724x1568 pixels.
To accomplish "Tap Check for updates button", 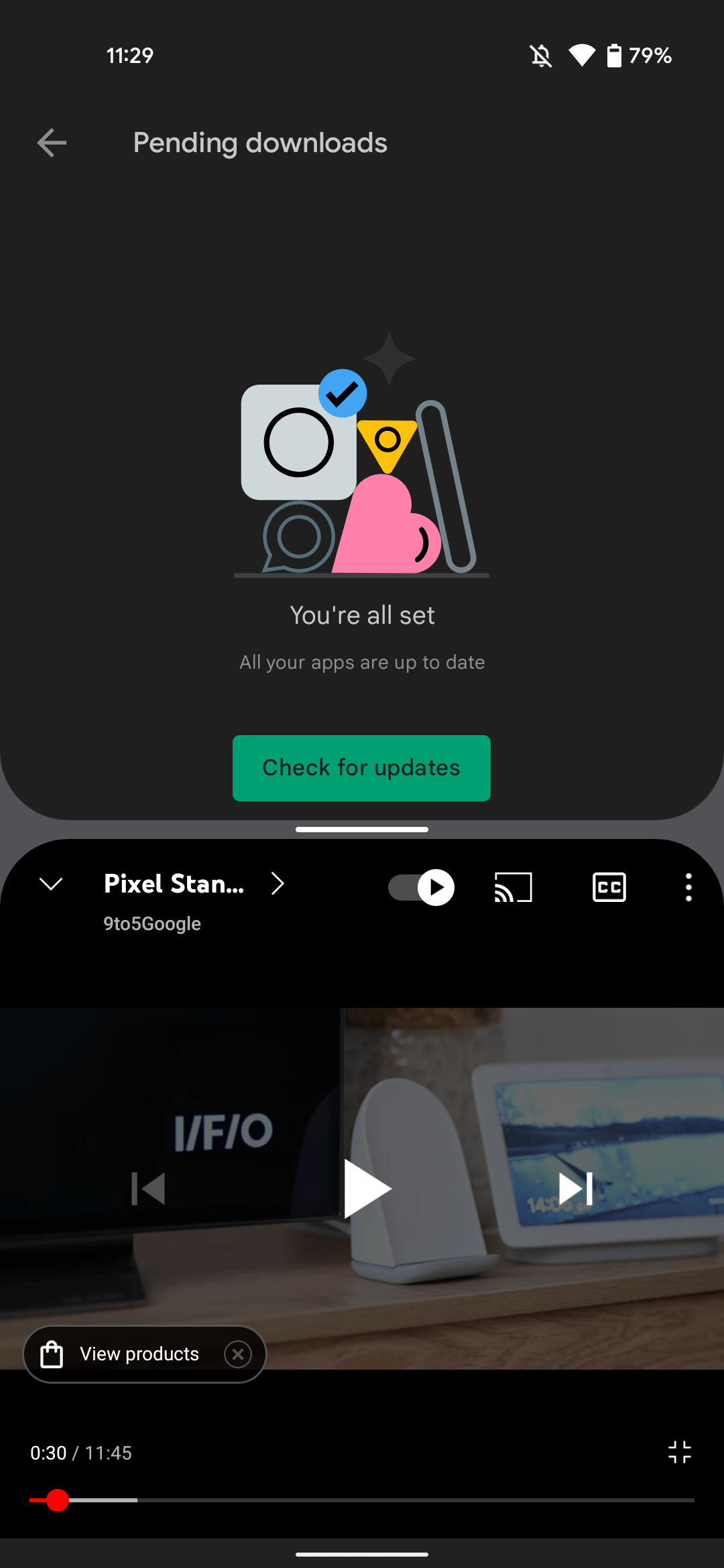I will click(361, 768).
